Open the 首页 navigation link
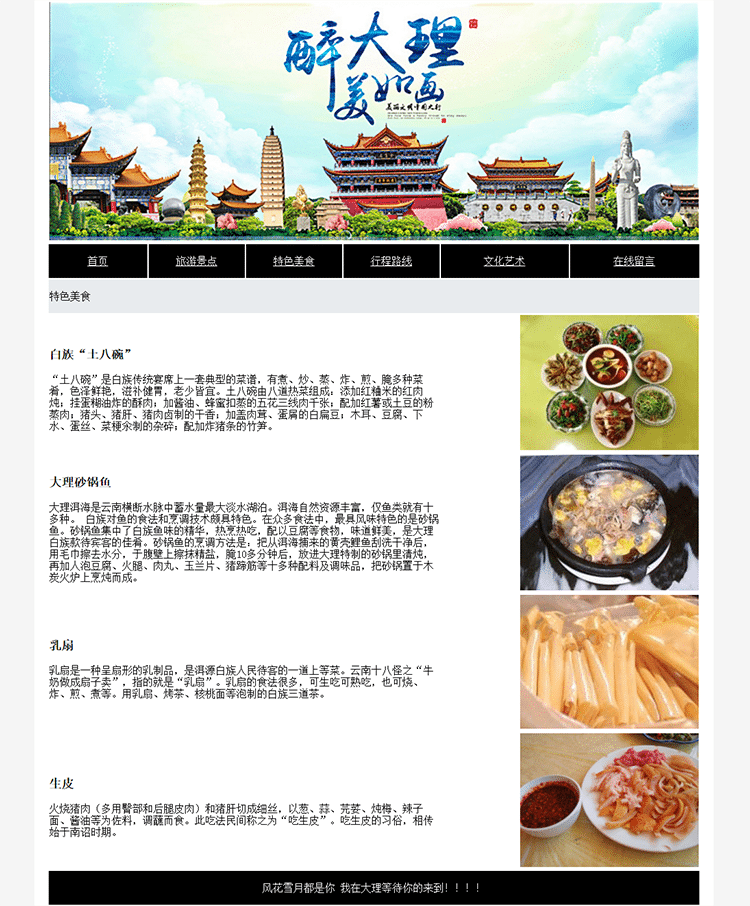This screenshot has height=906, width=750. click(x=97, y=261)
